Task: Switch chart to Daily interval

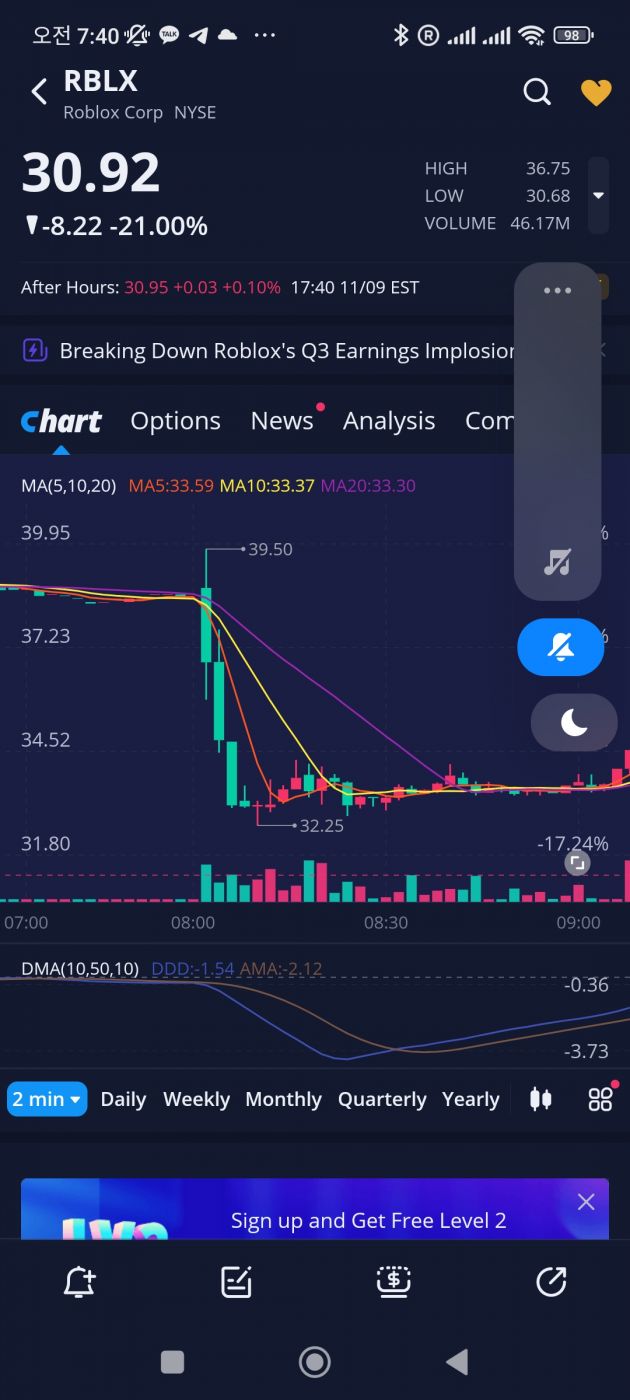Action: 123,1099
